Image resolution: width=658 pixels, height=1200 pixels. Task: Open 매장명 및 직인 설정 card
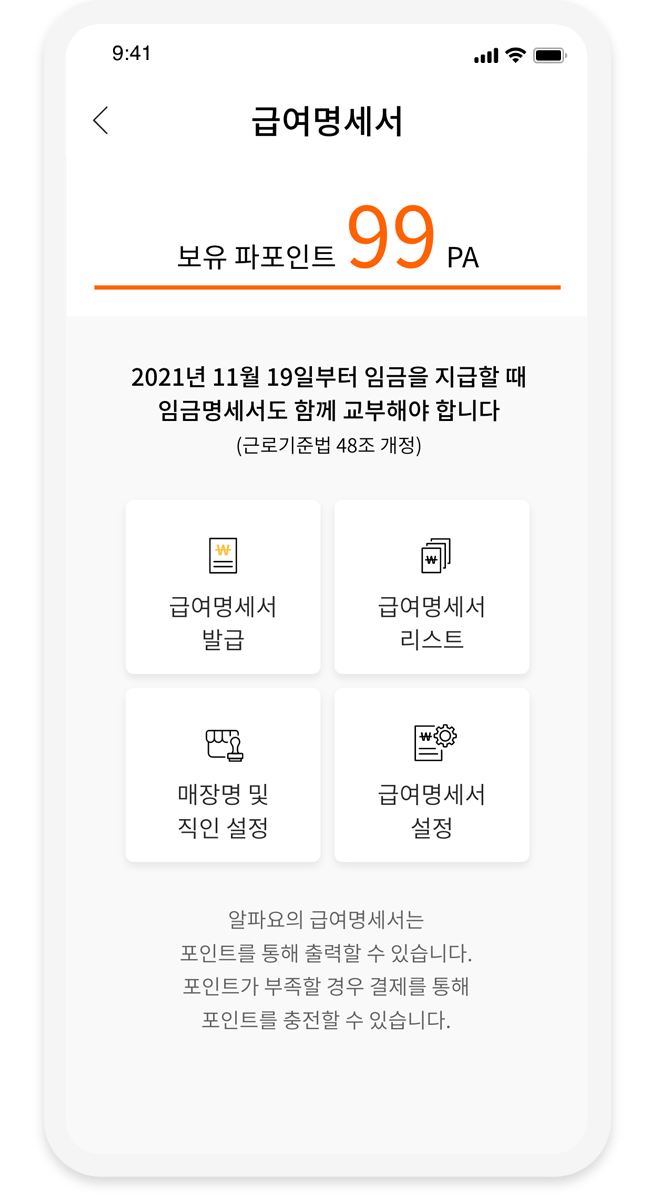point(223,775)
